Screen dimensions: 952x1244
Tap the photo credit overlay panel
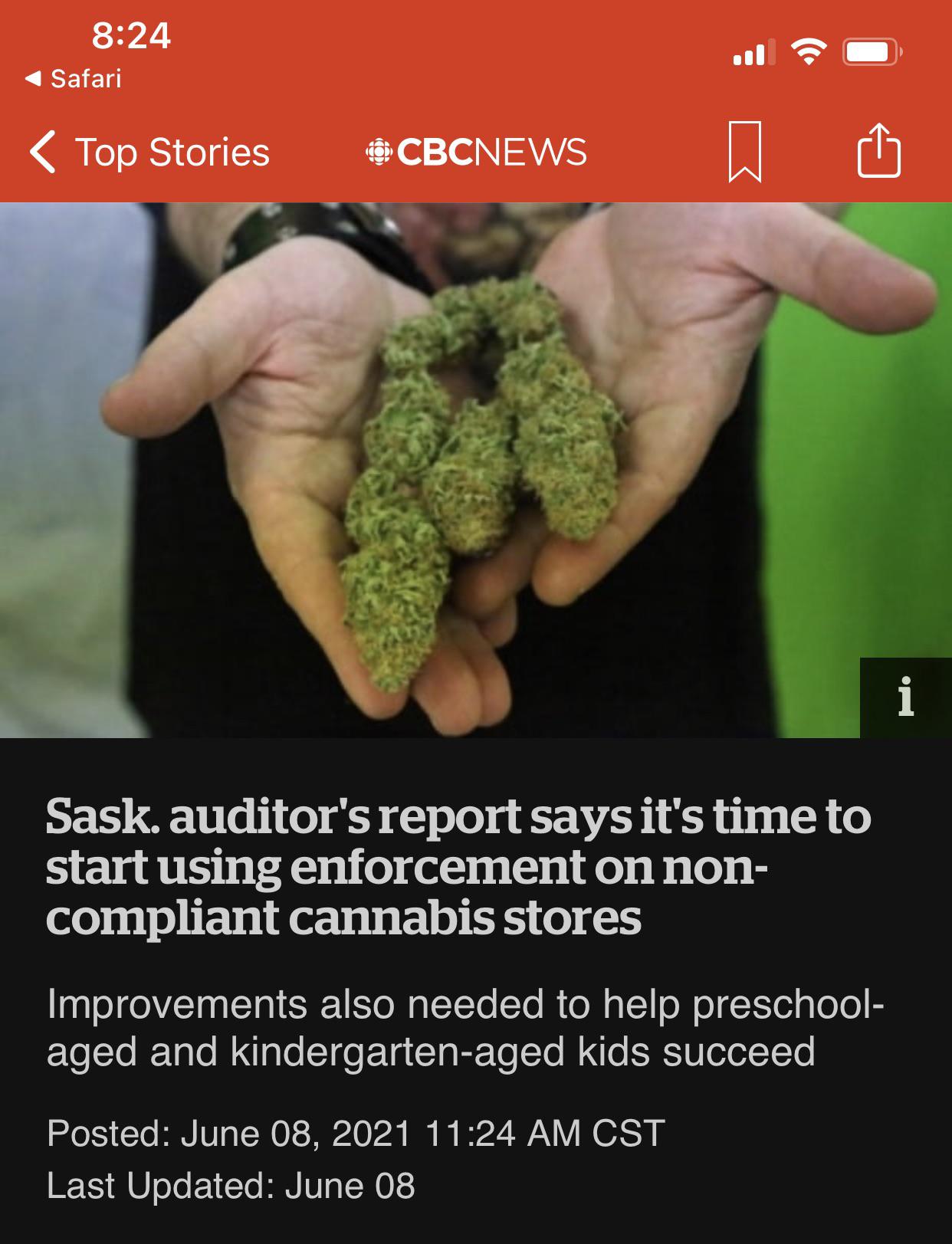[x=904, y=697]
